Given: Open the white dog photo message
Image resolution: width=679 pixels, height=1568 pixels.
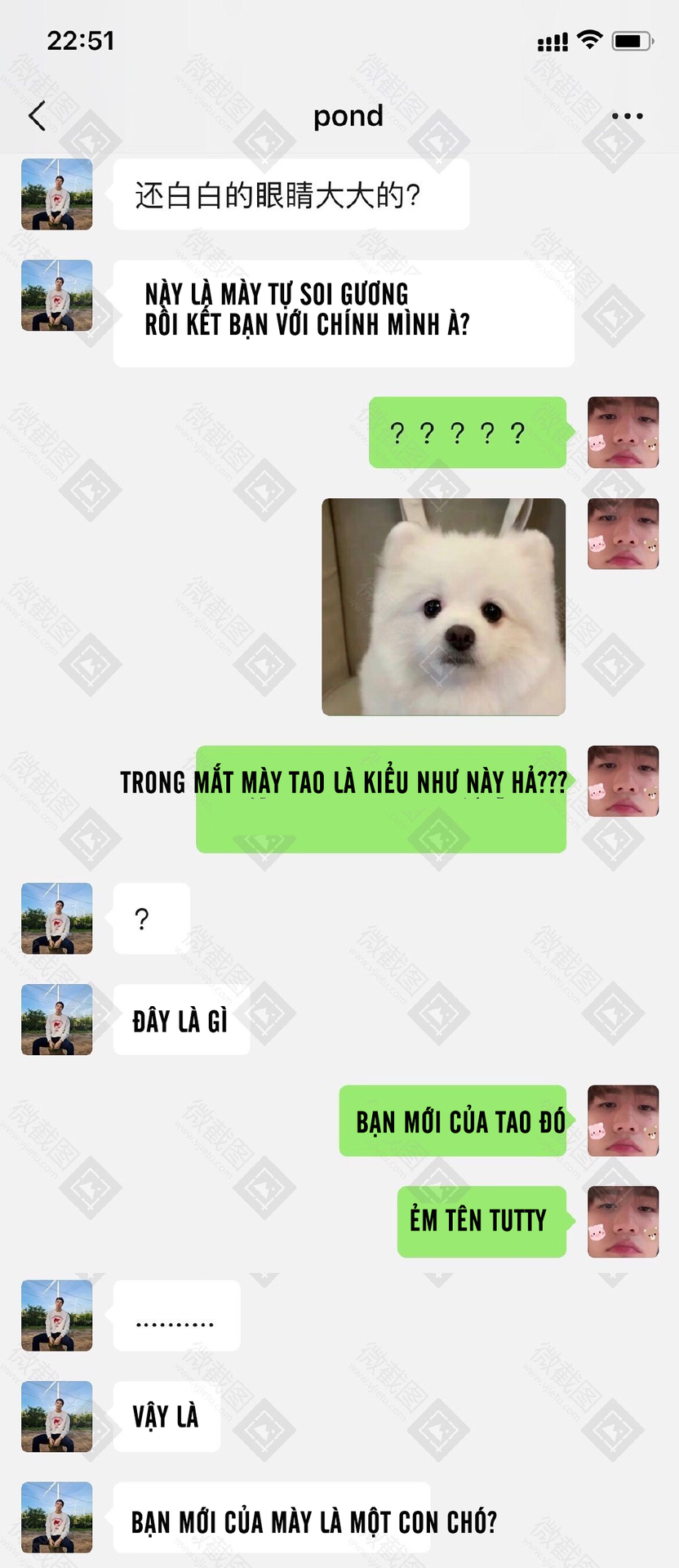Looking at the screenshot, I should pyautogui.click(x=443, y=607).
